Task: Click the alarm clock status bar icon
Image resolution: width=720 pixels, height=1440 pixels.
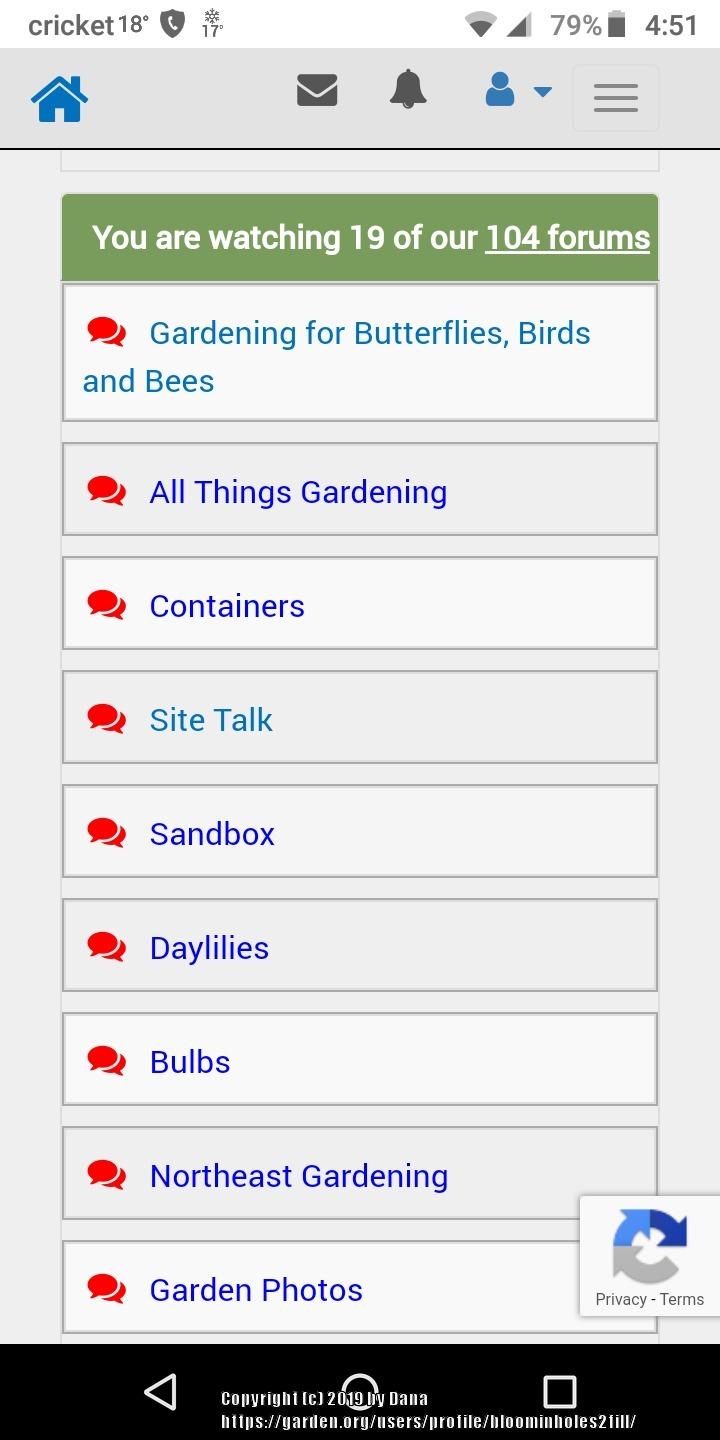Action: 170,24
